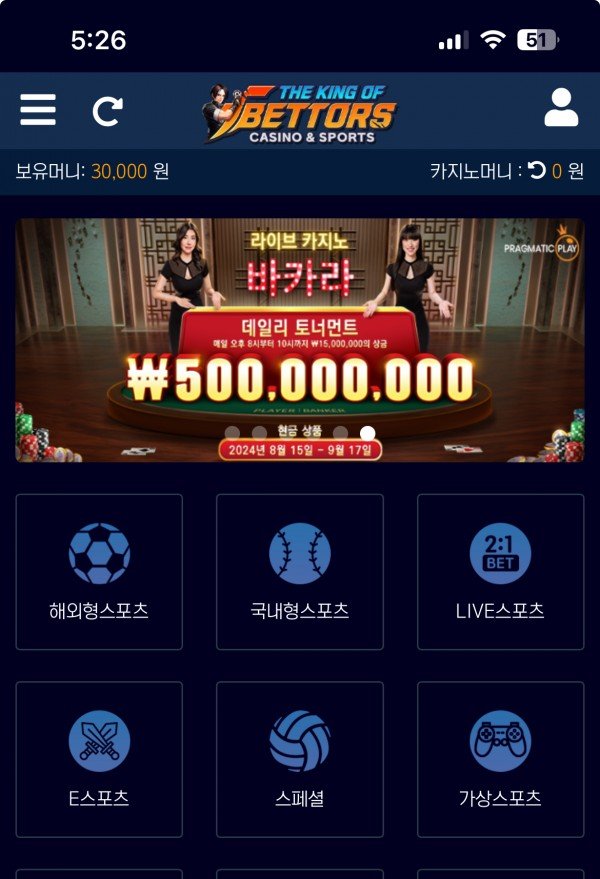Open the user profile icon
The image size is (600, 879).
pyautogui.click(x=561, y=108)
